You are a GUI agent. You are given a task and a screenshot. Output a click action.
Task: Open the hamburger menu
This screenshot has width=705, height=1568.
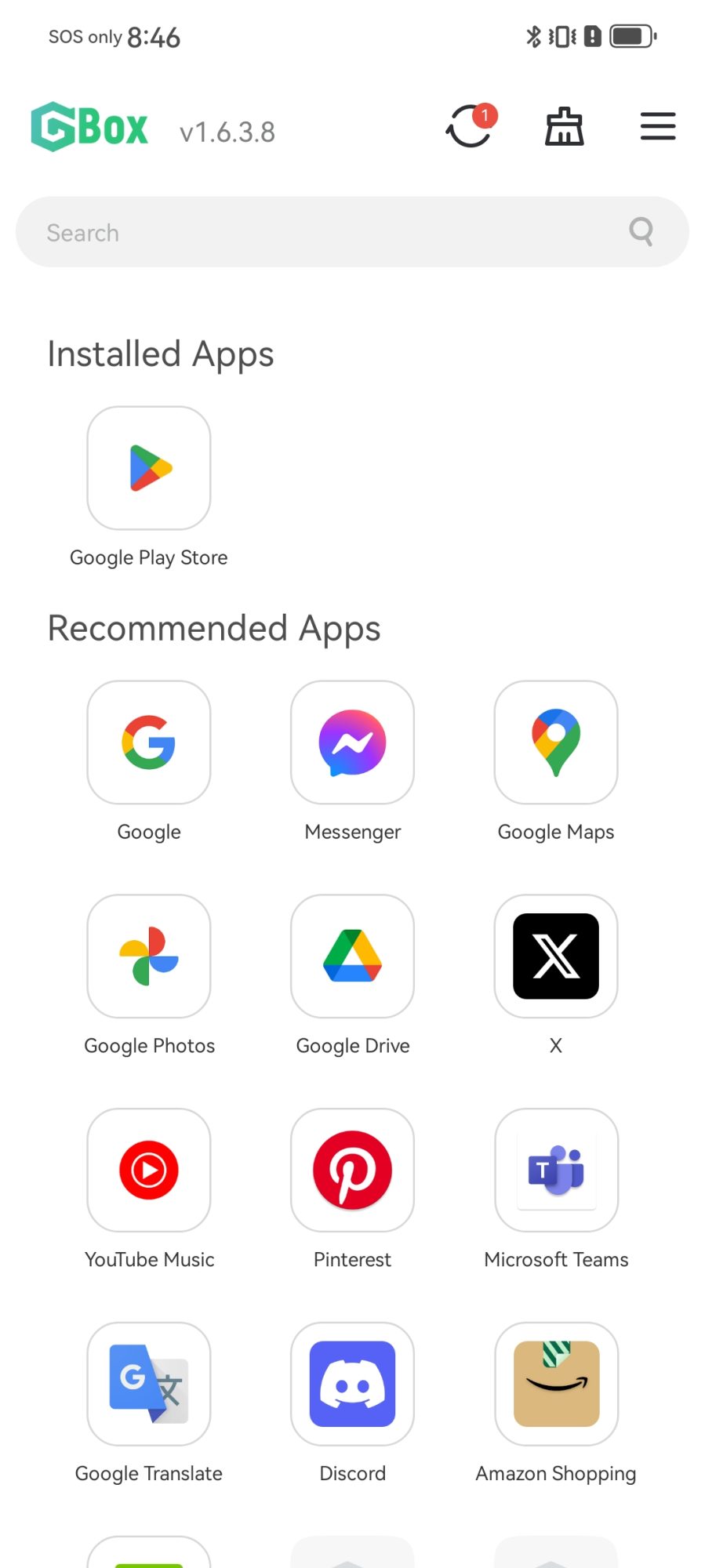click(x=657, y=127)
